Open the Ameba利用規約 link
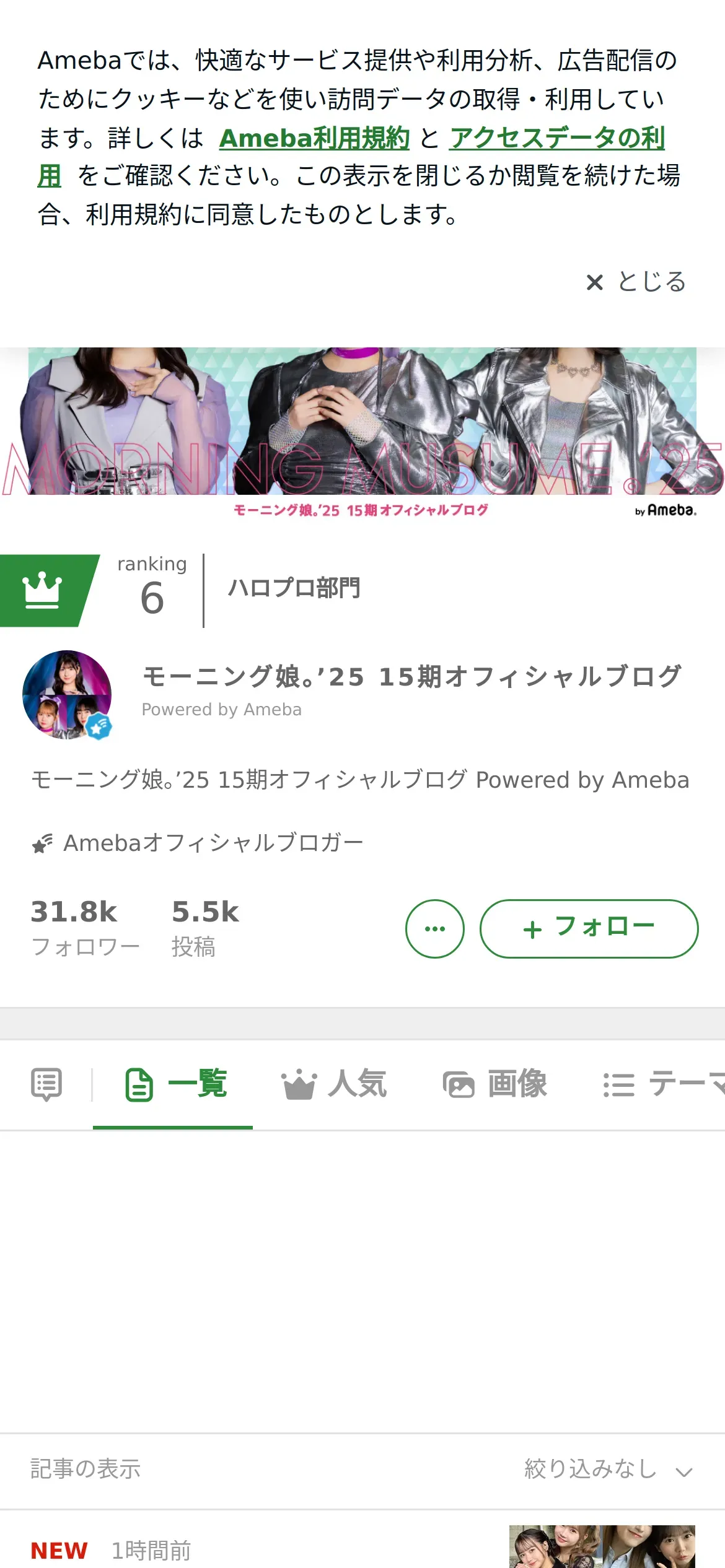 pyautogui.click(x=314, y=138)
